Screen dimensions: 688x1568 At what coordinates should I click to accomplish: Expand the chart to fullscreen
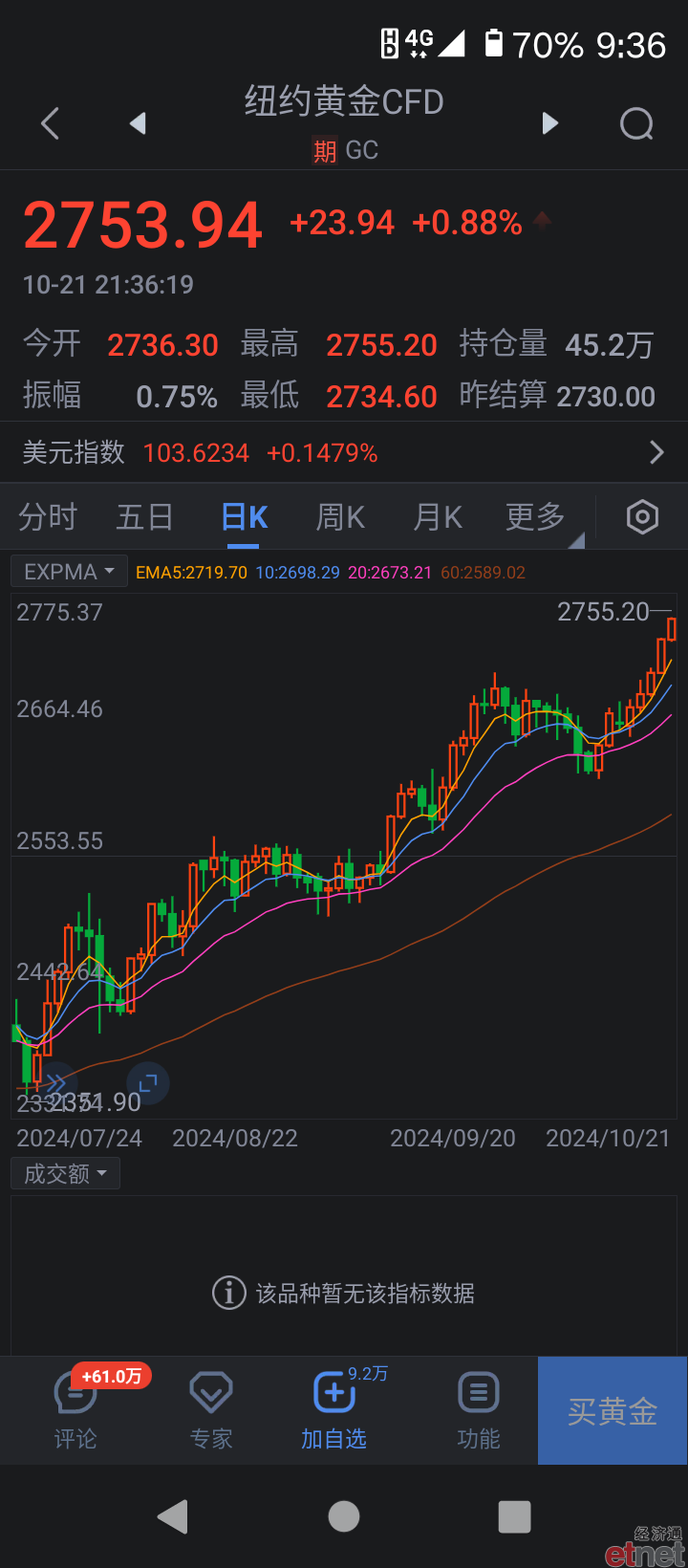point(148,1083)
